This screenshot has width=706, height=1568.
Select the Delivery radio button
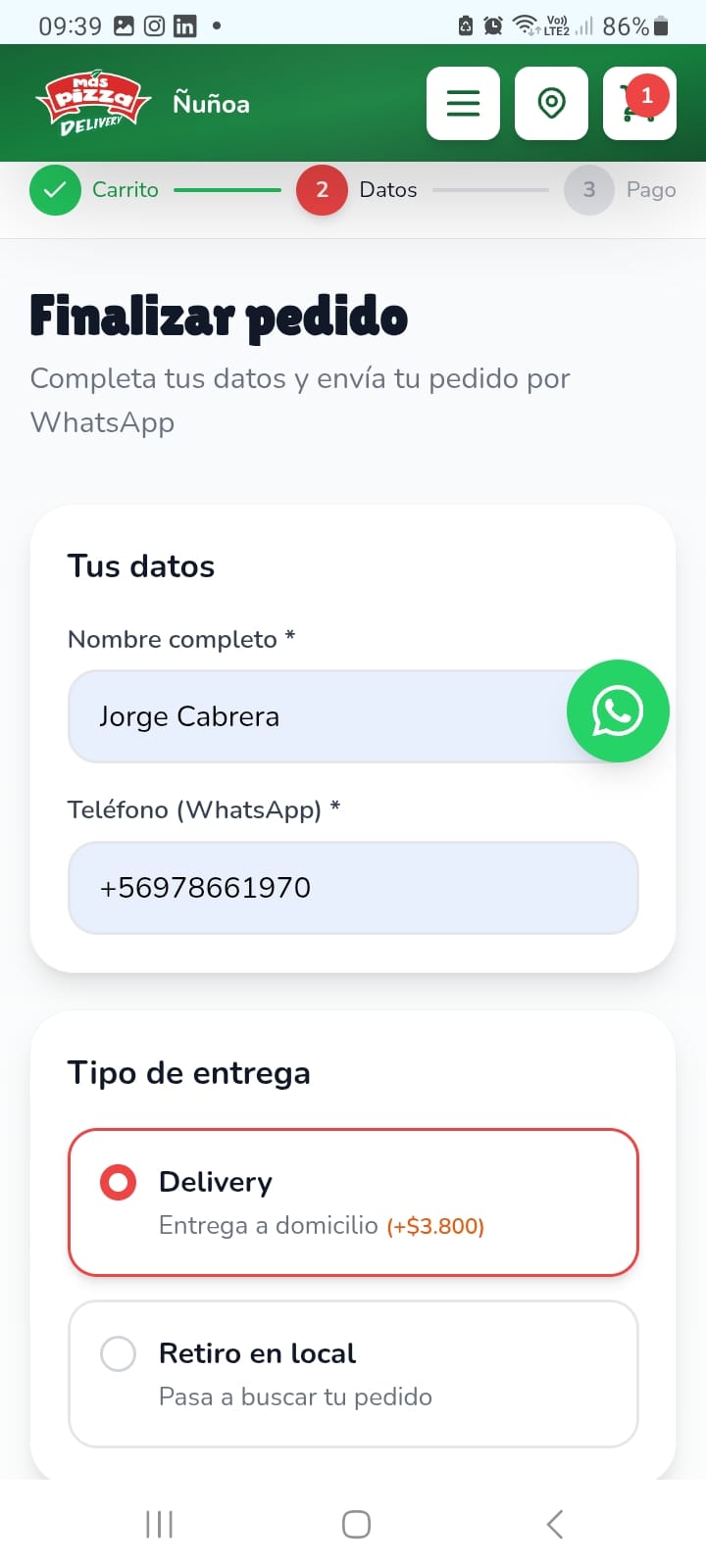(117, 1182)
